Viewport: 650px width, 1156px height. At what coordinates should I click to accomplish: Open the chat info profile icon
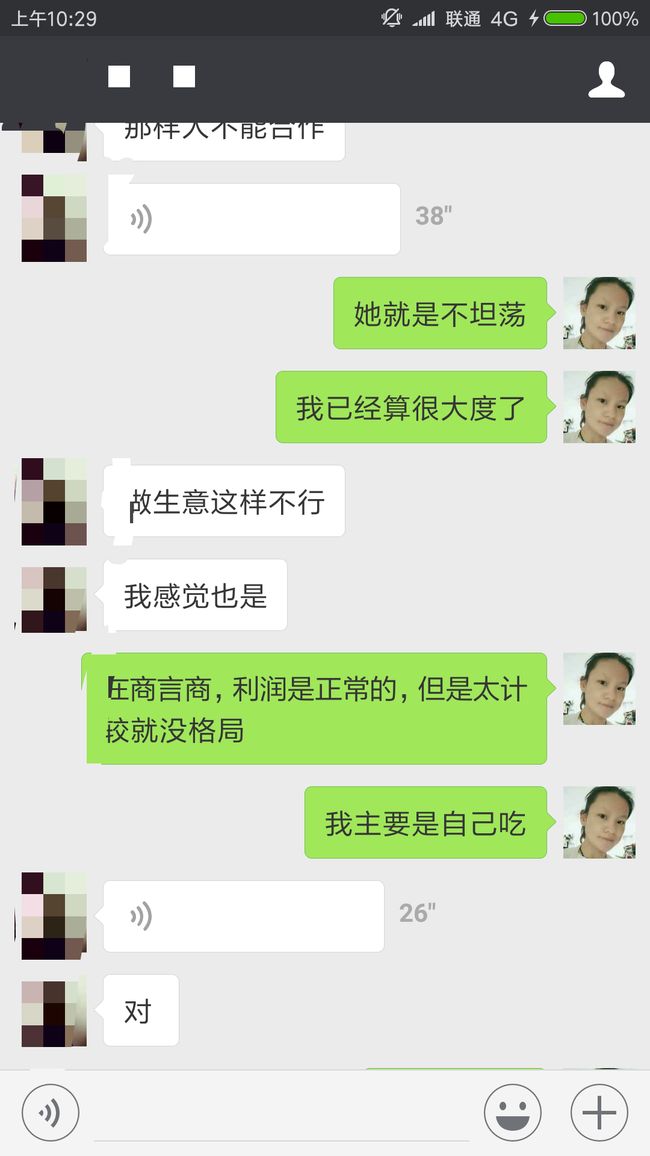tap(606, 80)
